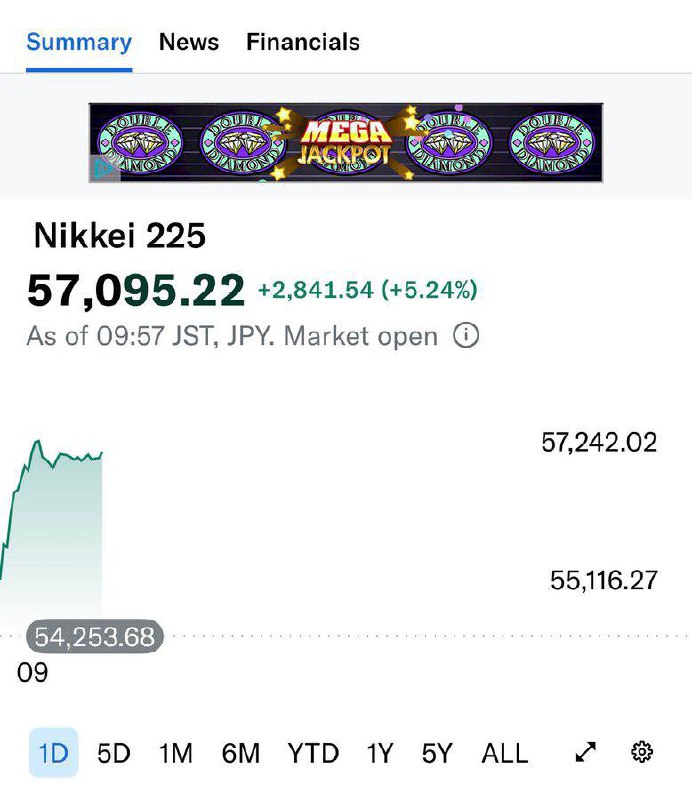Open chart settings gear

(643, 753)
